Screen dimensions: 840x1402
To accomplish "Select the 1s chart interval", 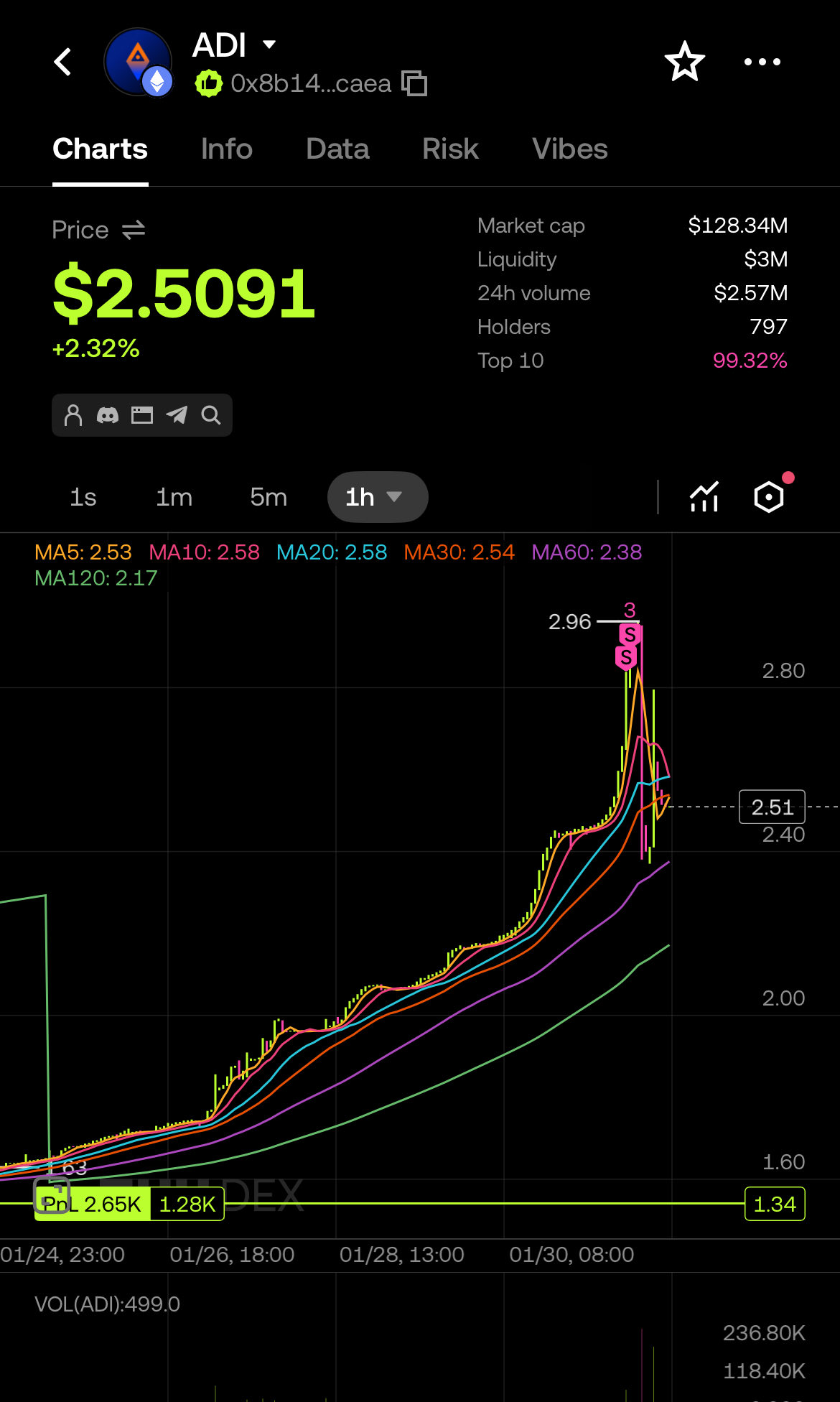I will [x=83, y=497].
